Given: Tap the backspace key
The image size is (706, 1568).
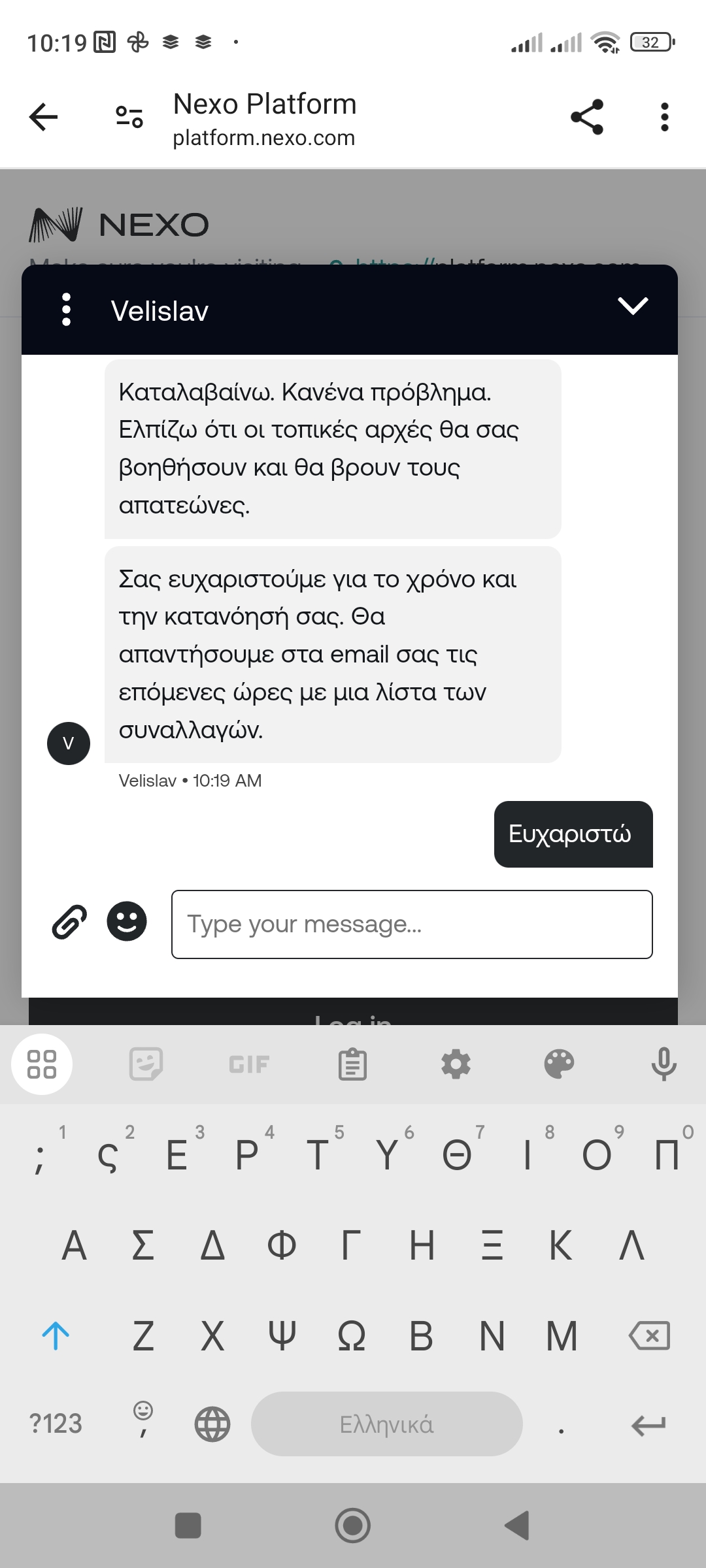Looking at the screenshot, I should [x=648, y=1335].
